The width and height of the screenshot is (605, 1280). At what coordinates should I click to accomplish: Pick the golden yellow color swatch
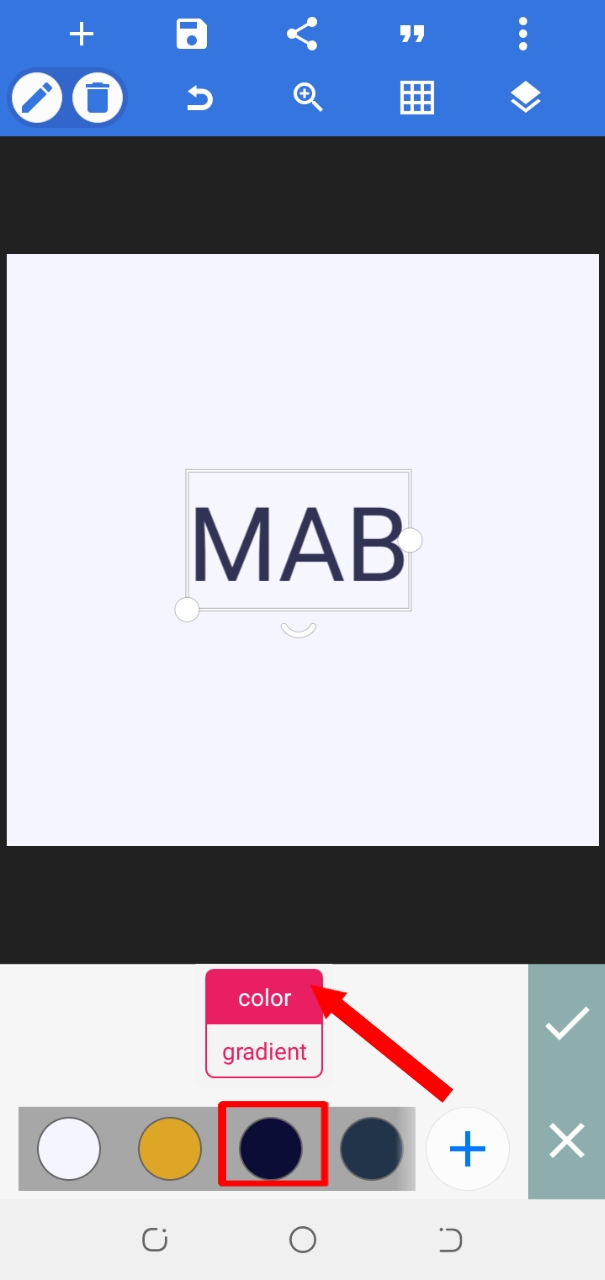coord(170,1149)
